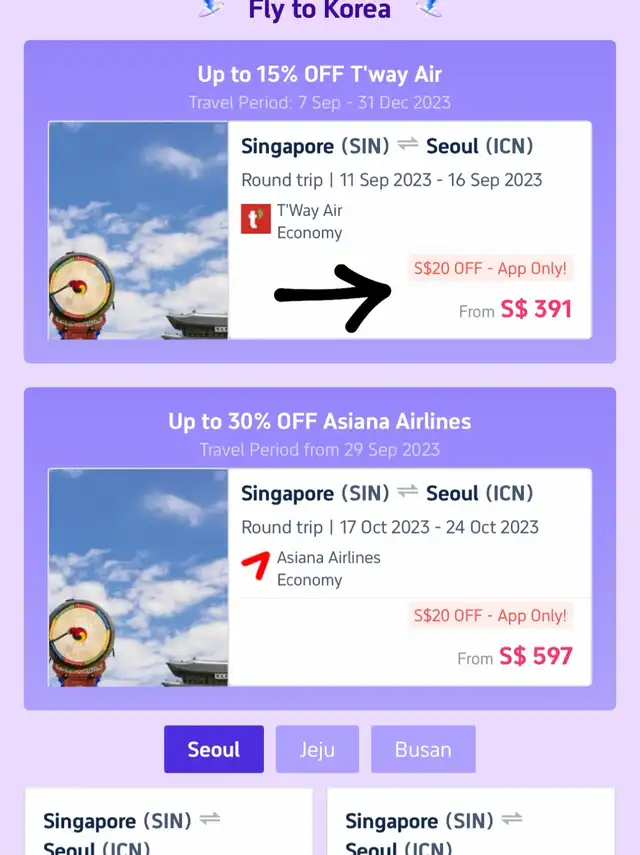The width and height of the screenshot is (640, 855).
Task: Select the Seoul destination tab
Action: [x=214, y=749]
